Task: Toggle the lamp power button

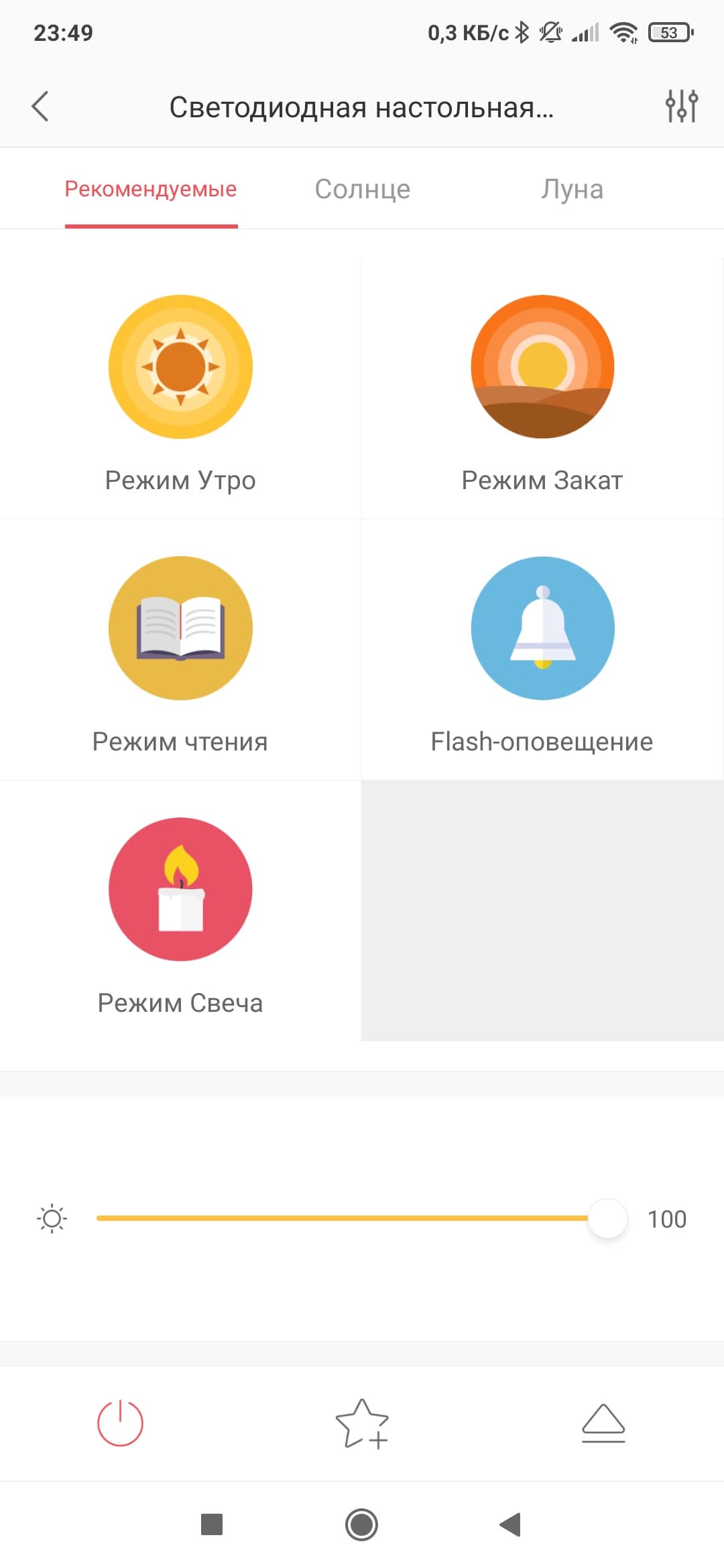Action: (x=121, y=1423)
